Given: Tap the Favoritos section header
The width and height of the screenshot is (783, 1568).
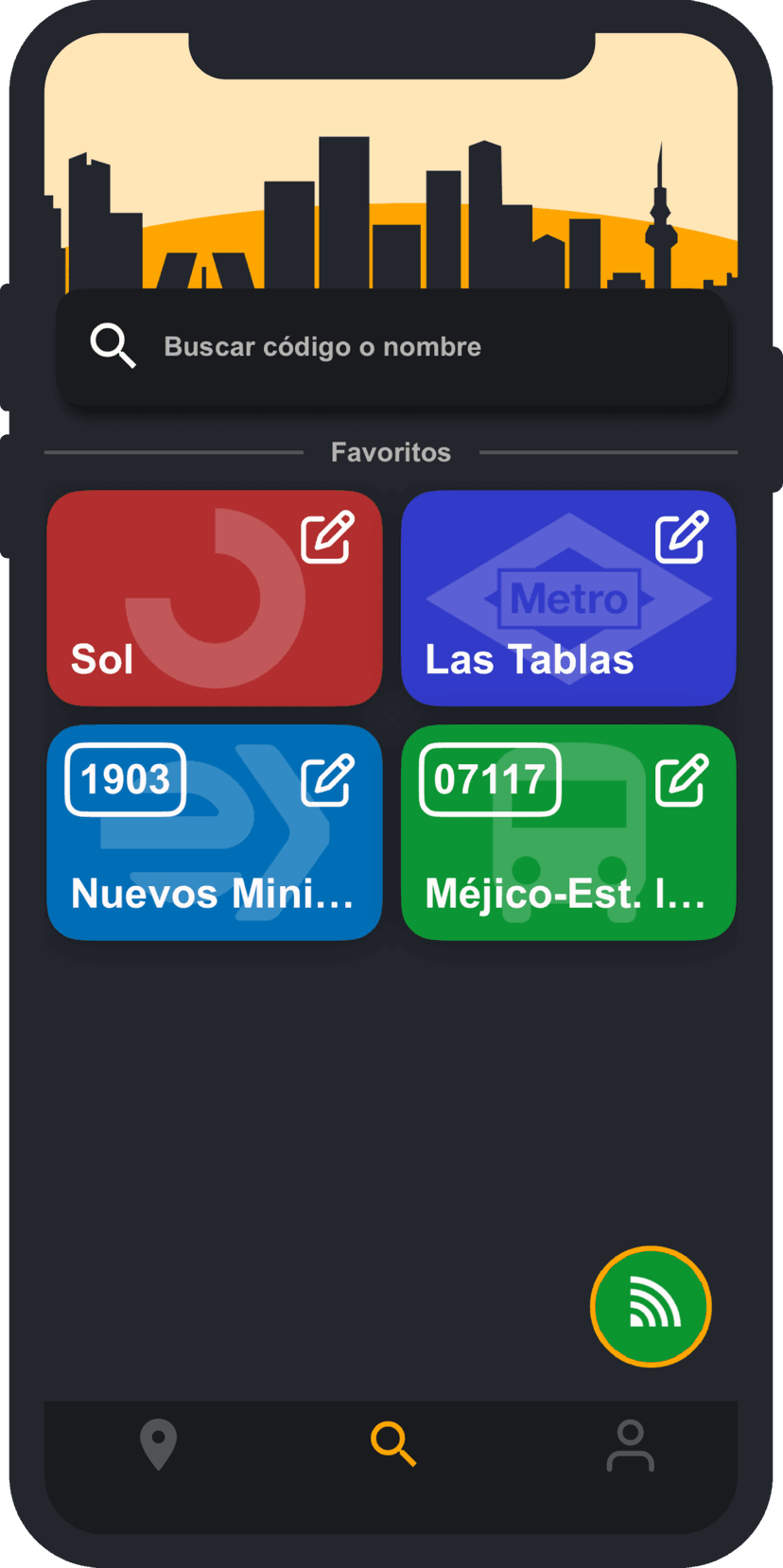Looking at the screenshot, I should 391,452.
